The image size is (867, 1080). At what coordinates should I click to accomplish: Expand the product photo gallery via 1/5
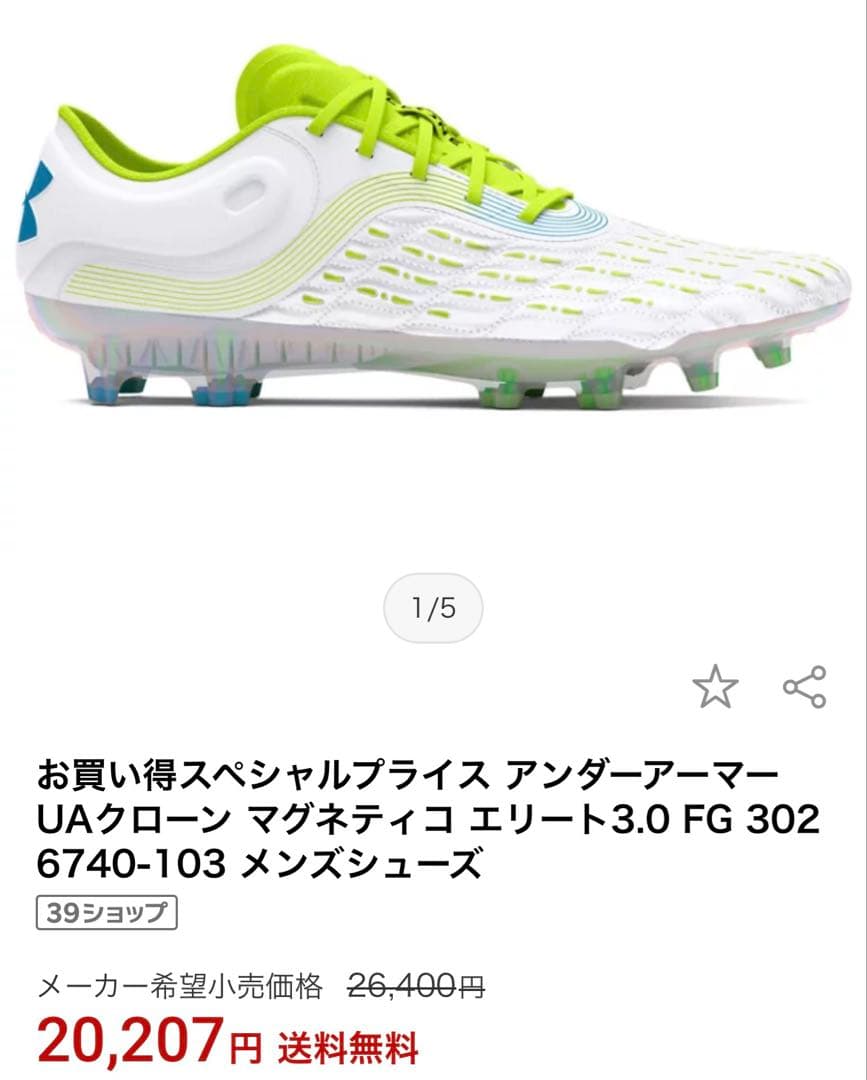click(433, 608)
